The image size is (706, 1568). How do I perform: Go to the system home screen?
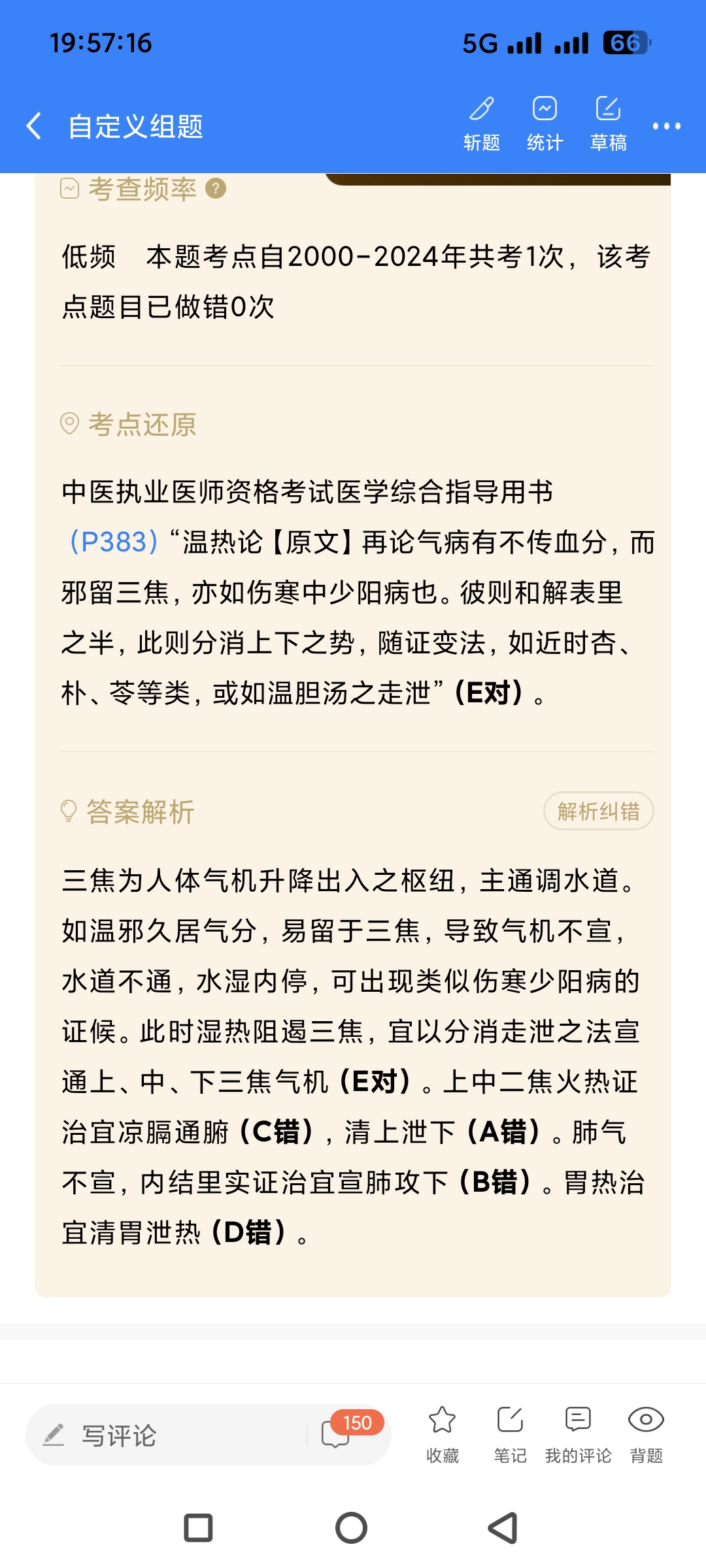(352, 1528)
